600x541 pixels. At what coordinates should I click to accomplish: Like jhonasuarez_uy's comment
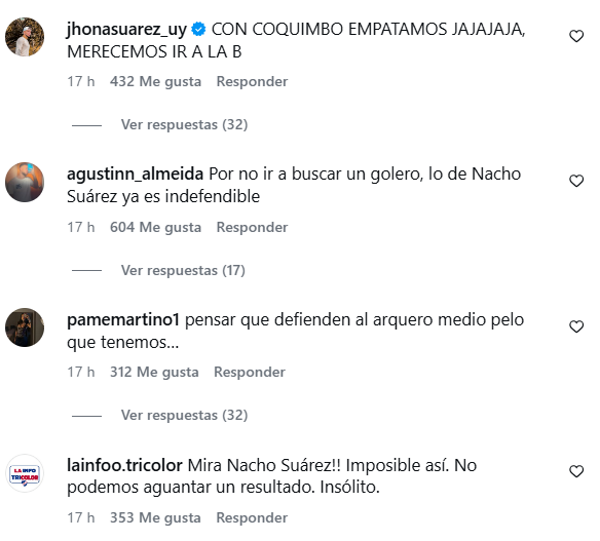(x=576, y=36)
